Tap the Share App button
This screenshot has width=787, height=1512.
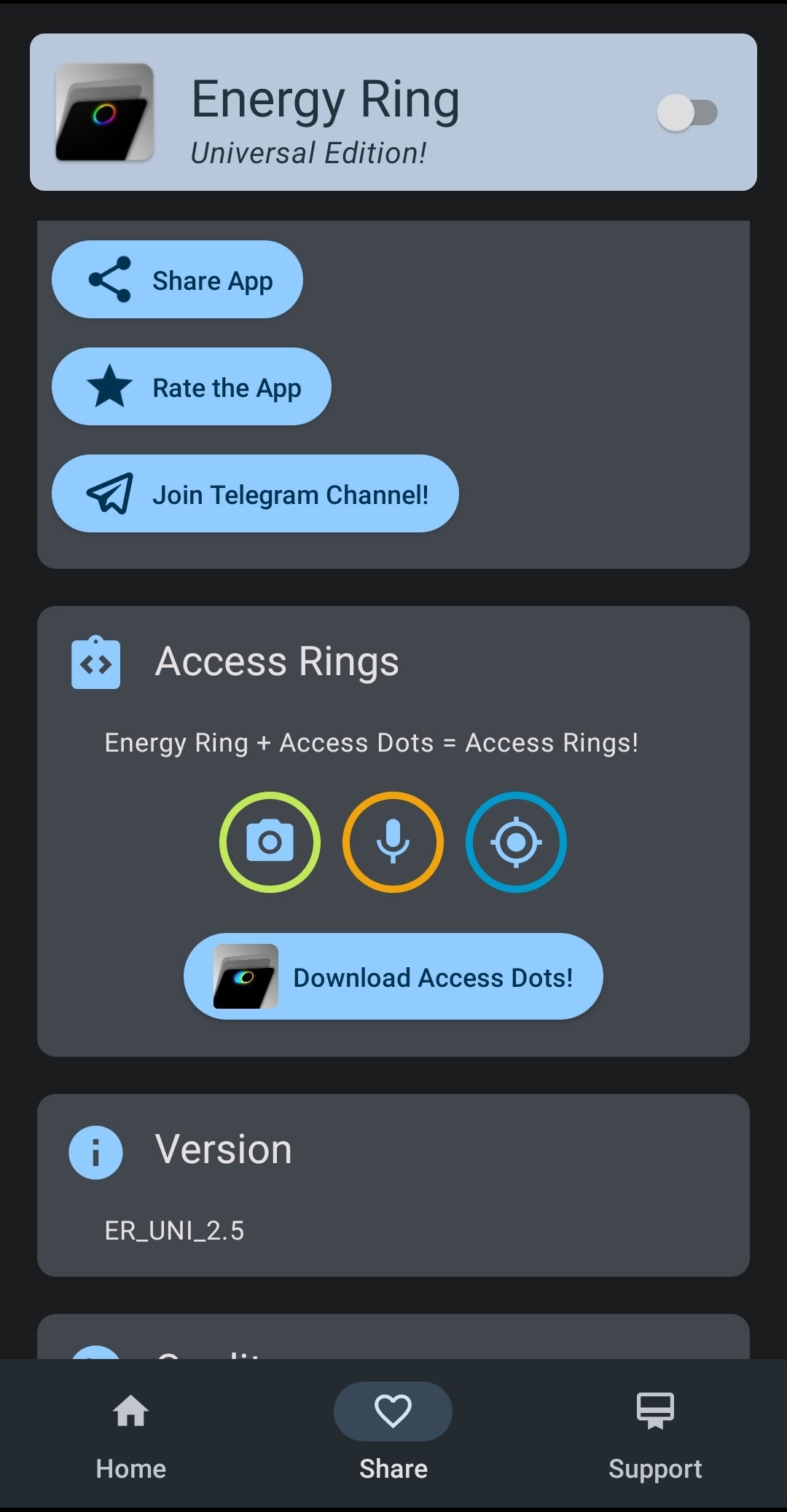coord(177,280)
